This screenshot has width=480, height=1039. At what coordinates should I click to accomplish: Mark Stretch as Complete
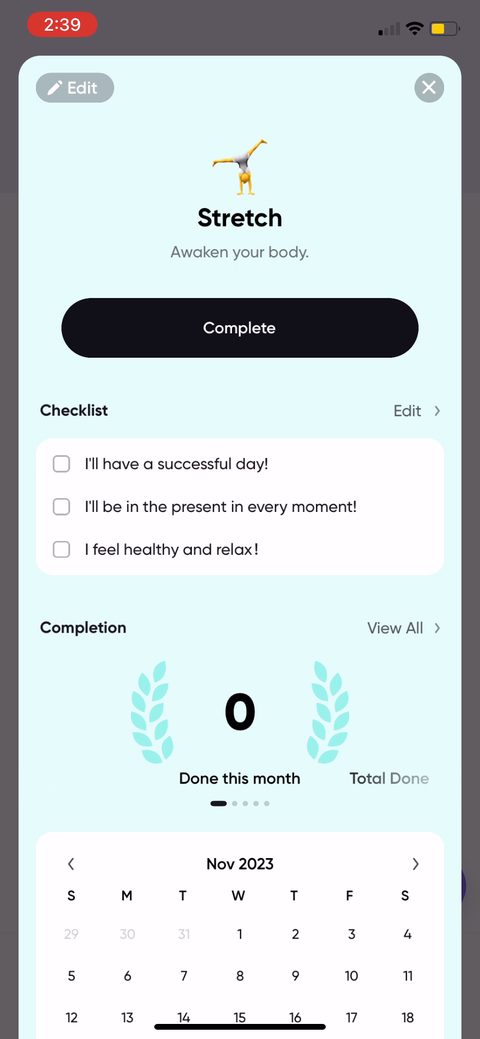[240, 328]
